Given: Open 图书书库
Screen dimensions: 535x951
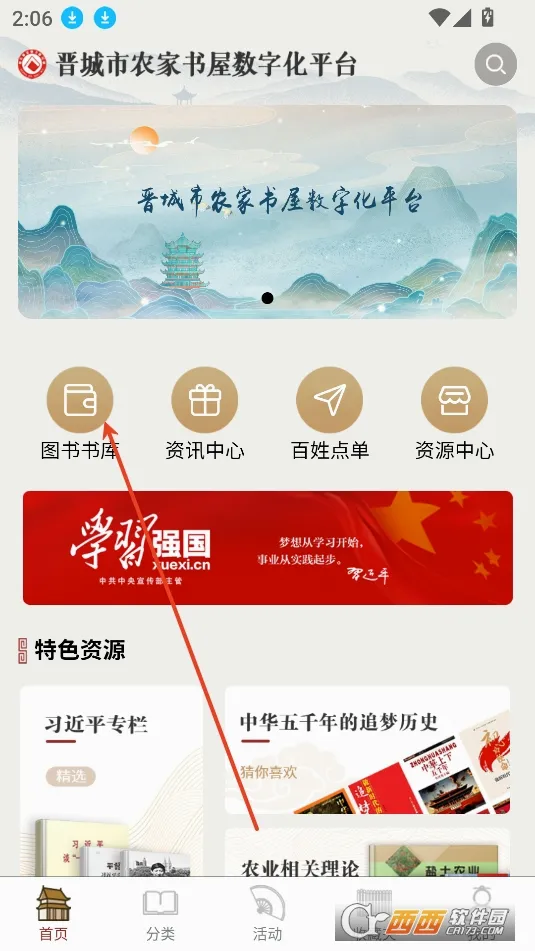Looking at the screenshot, I should (x=80, y=414).
